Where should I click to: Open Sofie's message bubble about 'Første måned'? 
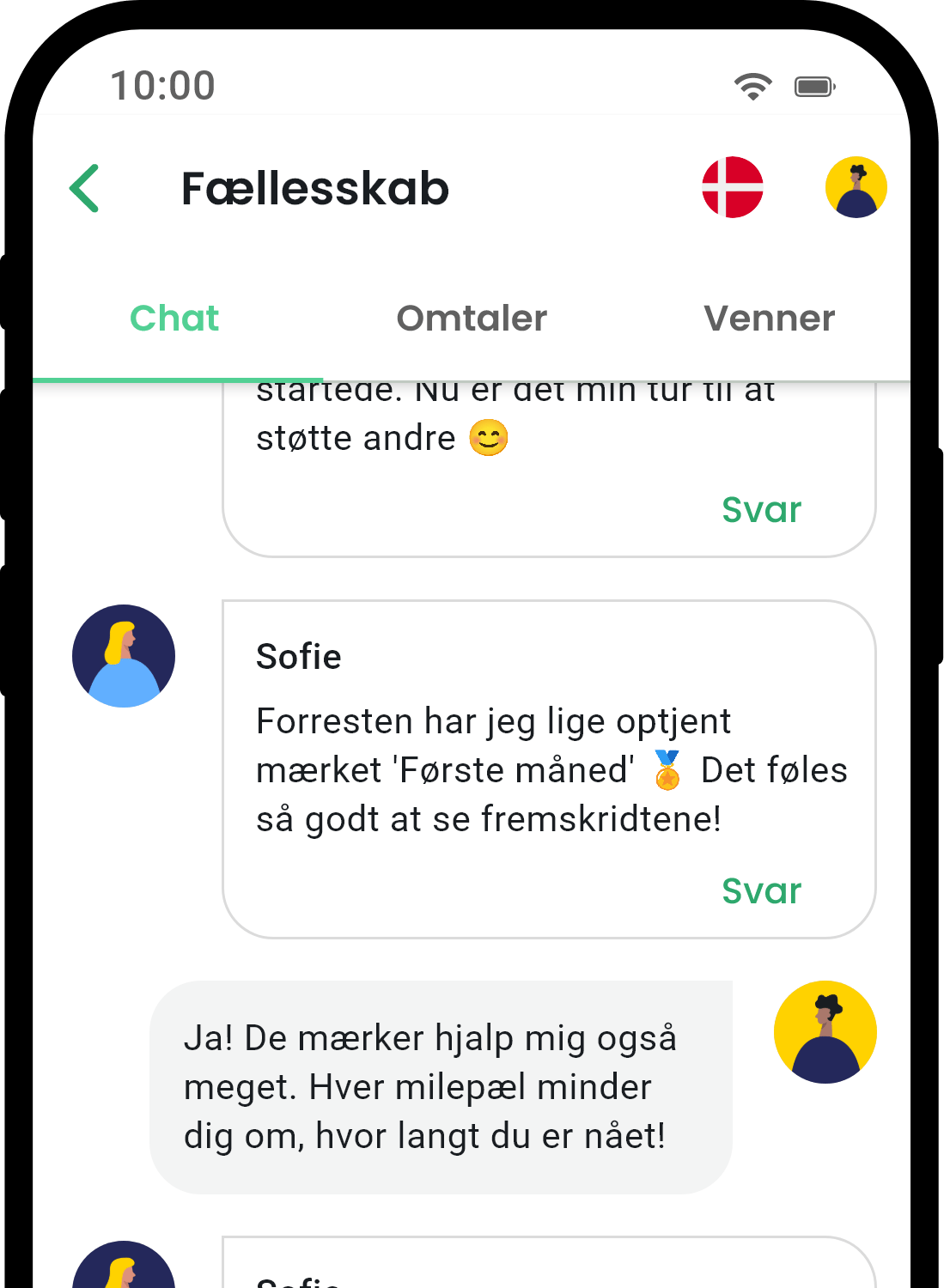(549, 769)
